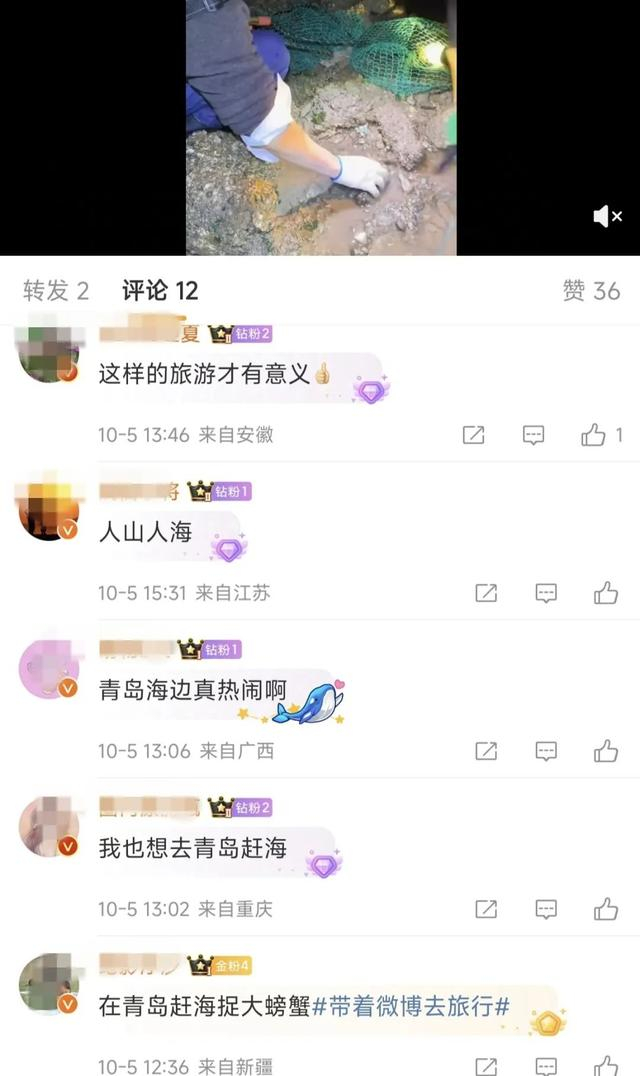Repost the 人山人海 comment
This screenshot has height=1076, width=640.
point(486,593)
